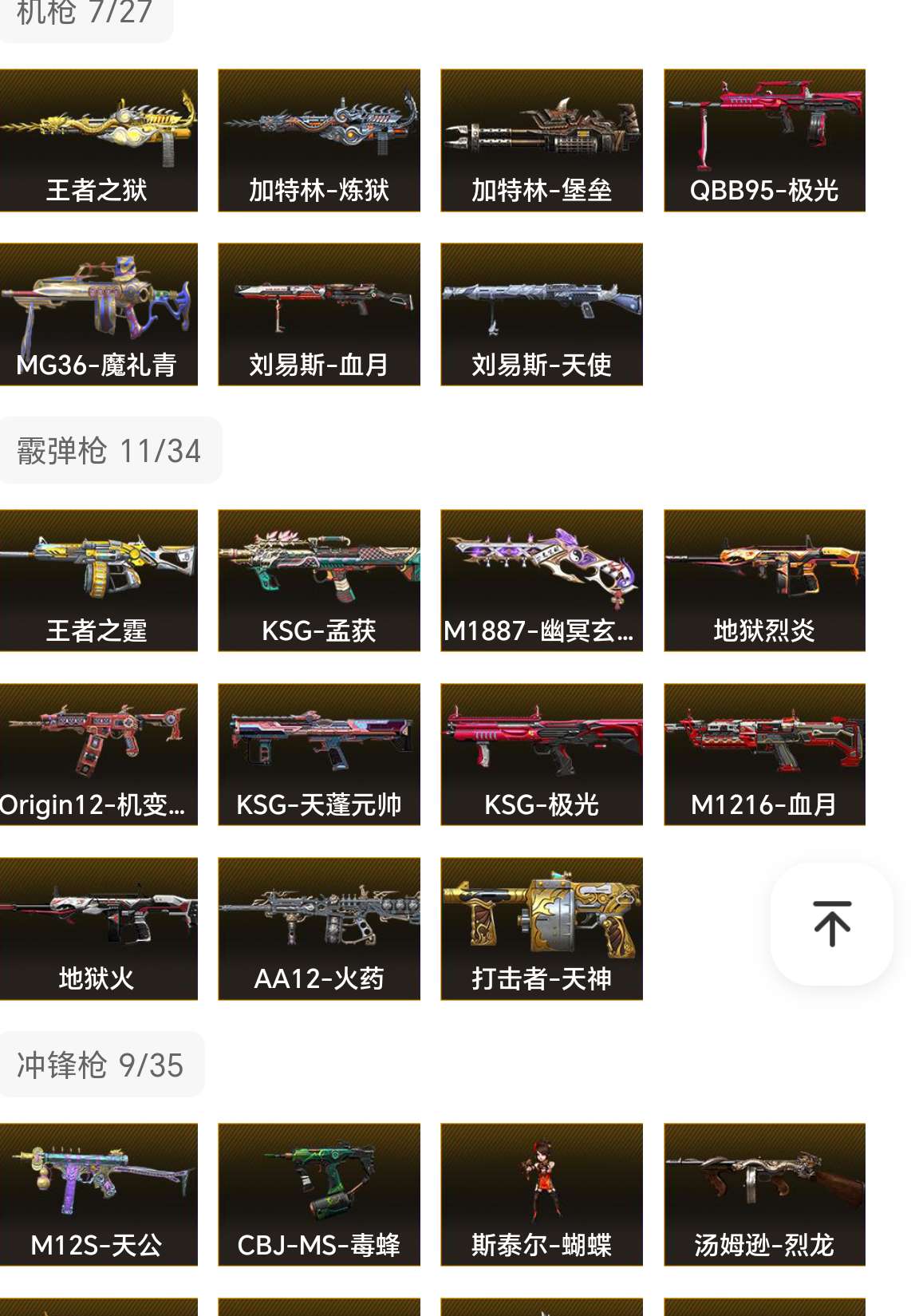Open the 王者之狱 weapon tile

(98, 140)
